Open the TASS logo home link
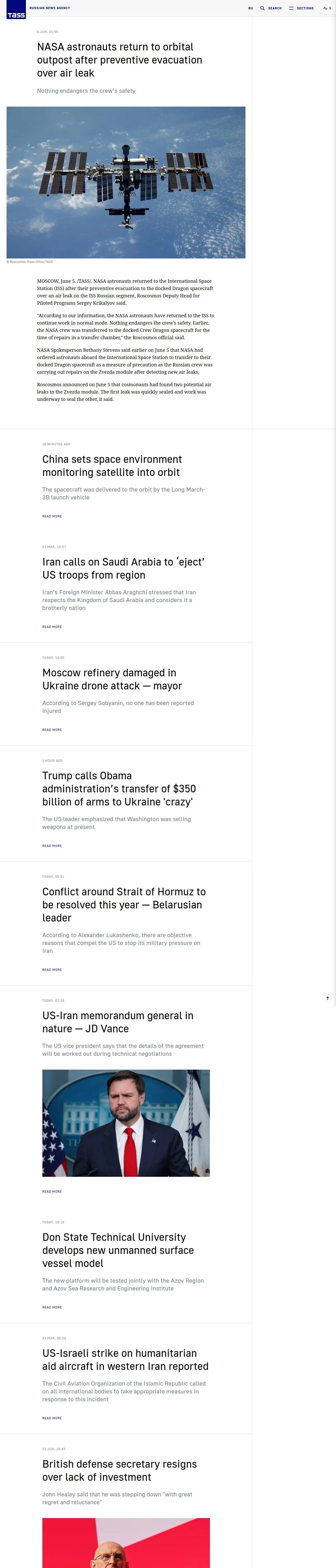Screen dimensions: 336x1568 (16, 10)
